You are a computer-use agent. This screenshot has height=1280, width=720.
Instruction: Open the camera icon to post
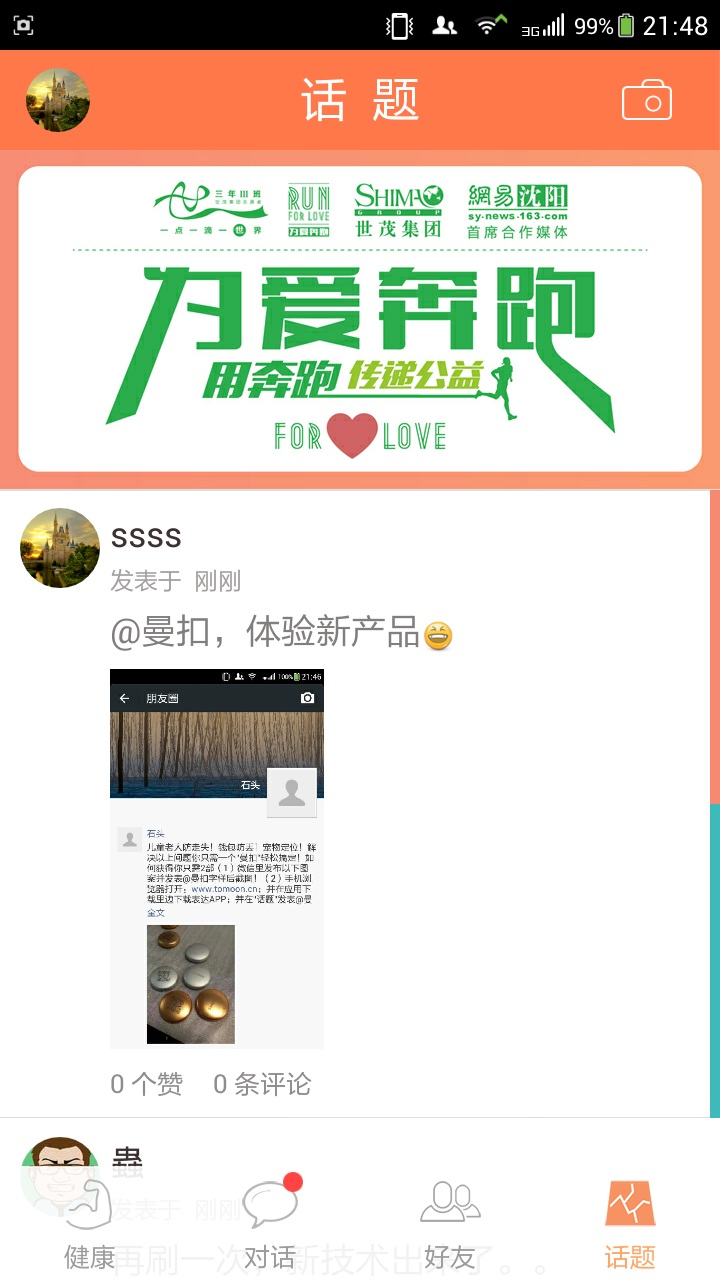[646, 101]
